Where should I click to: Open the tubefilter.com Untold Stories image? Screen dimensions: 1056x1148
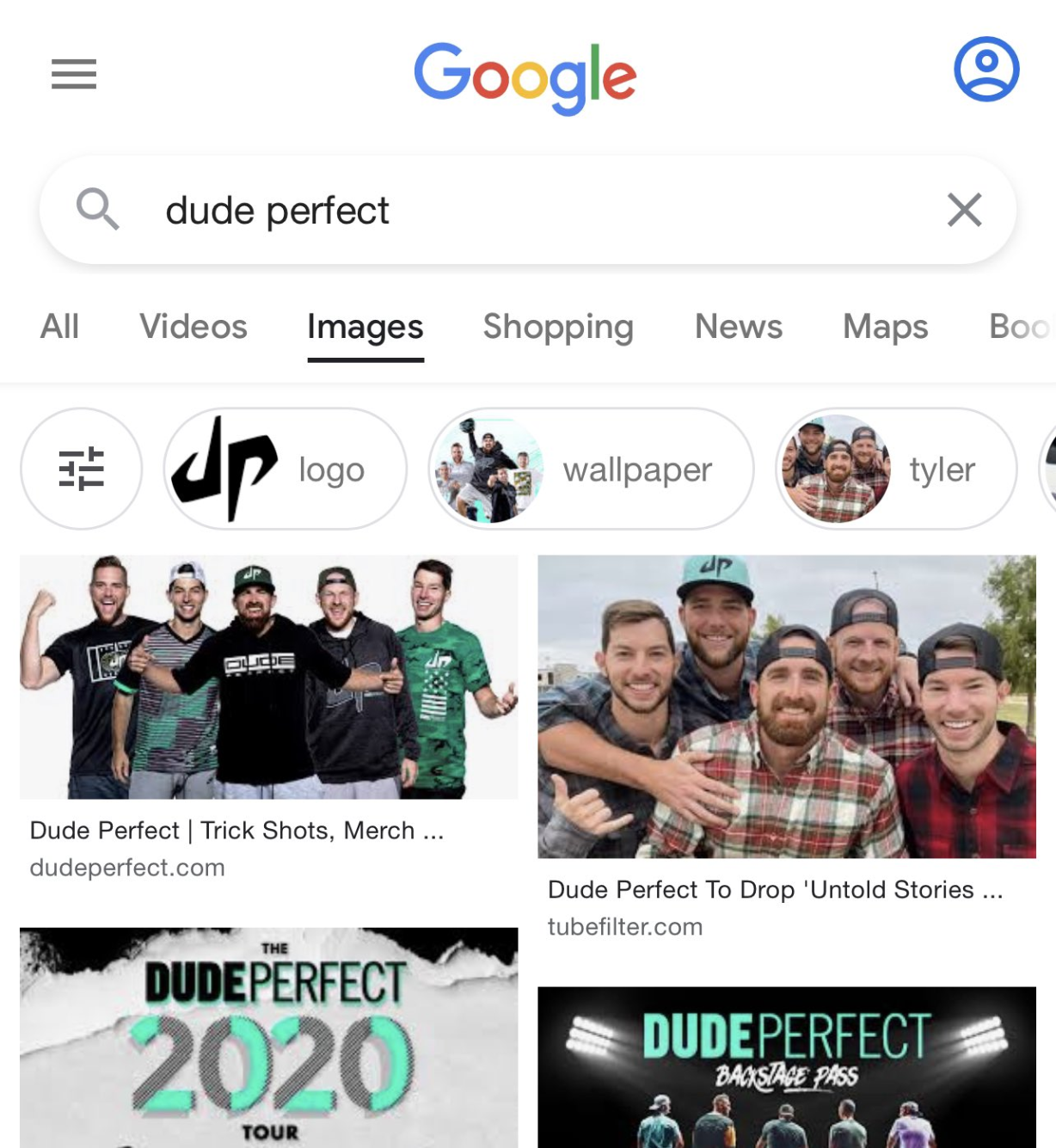coord(786,707)
